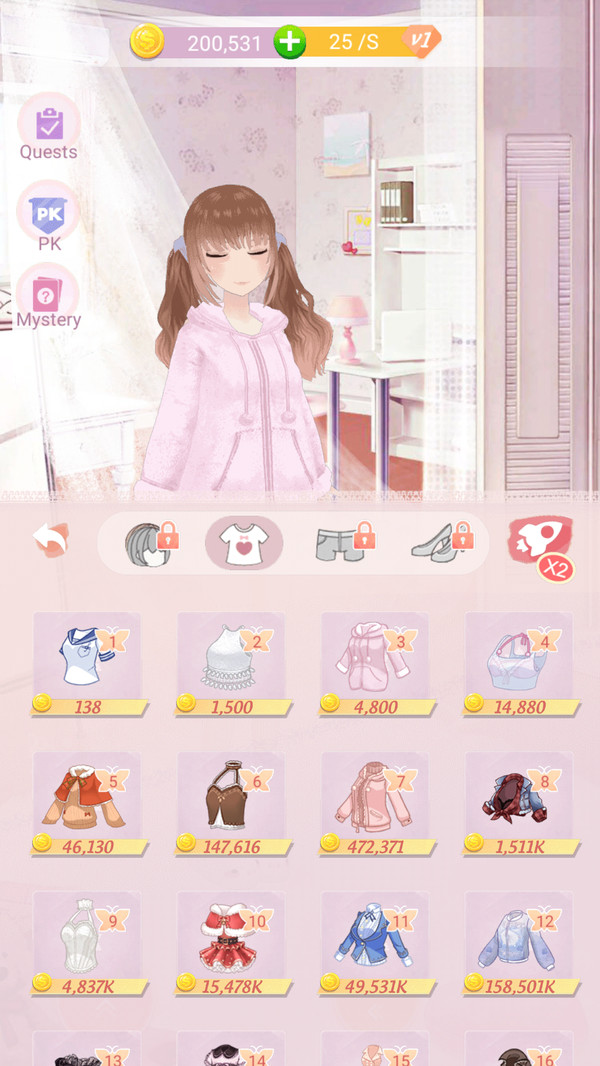Open the Quests menu

coord(48,128)
